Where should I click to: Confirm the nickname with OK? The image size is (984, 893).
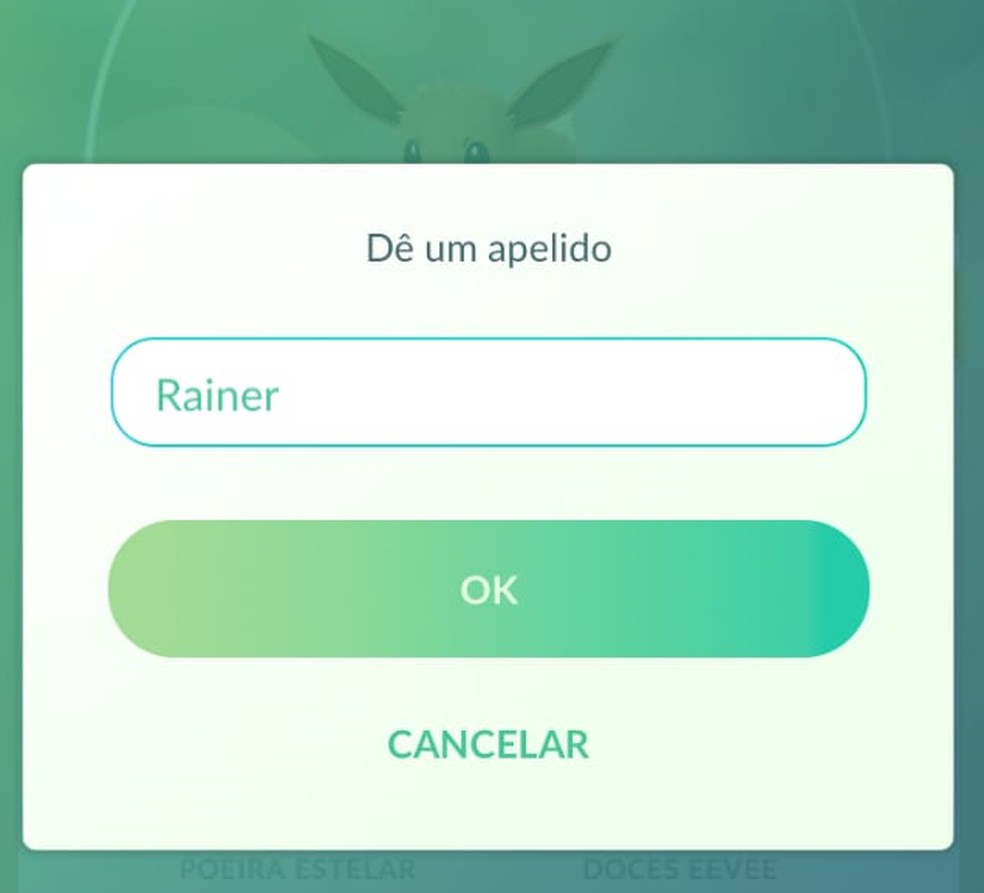coord(488,589)
